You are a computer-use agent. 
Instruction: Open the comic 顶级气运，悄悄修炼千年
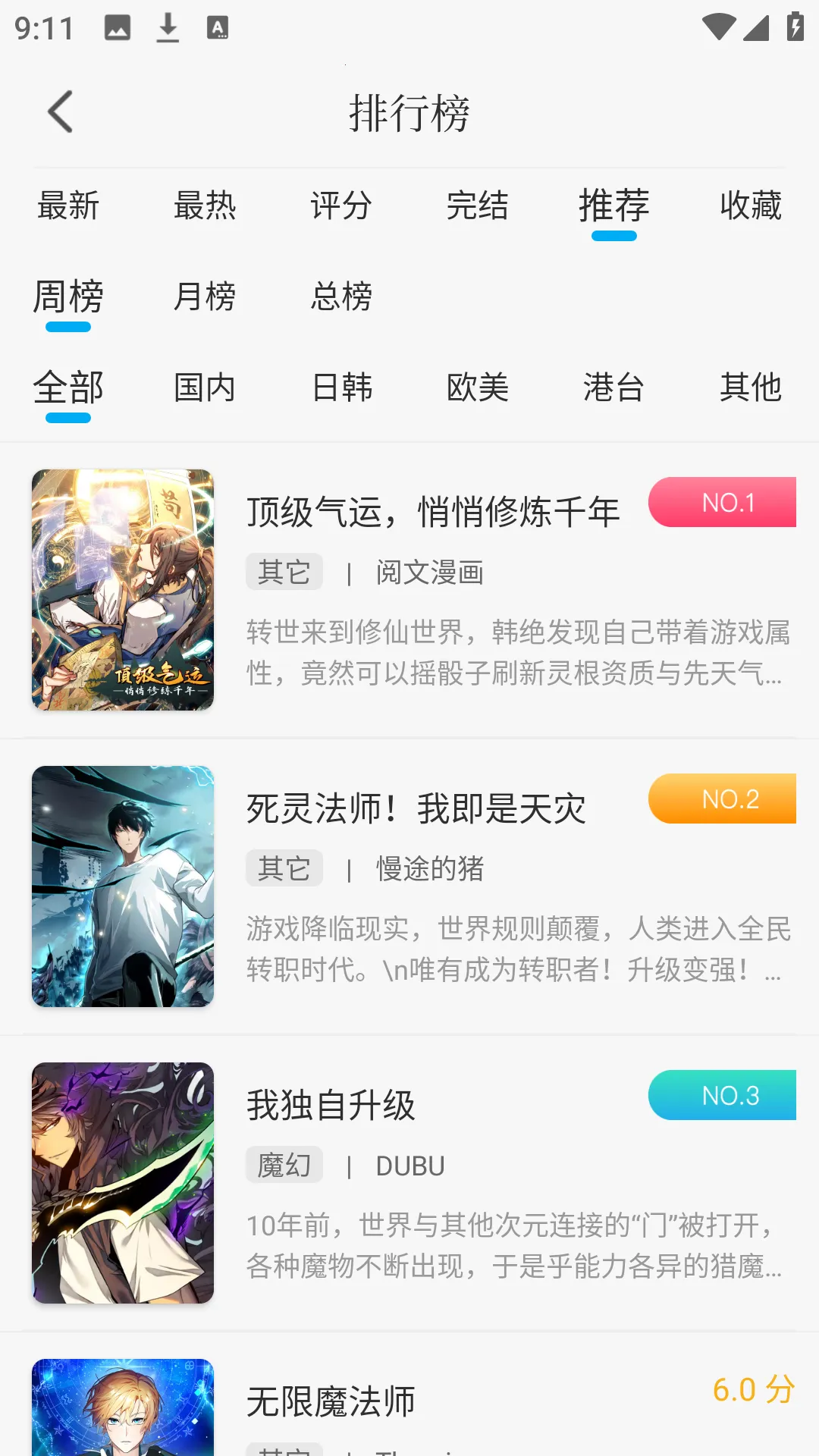click(x=432, y=512)
